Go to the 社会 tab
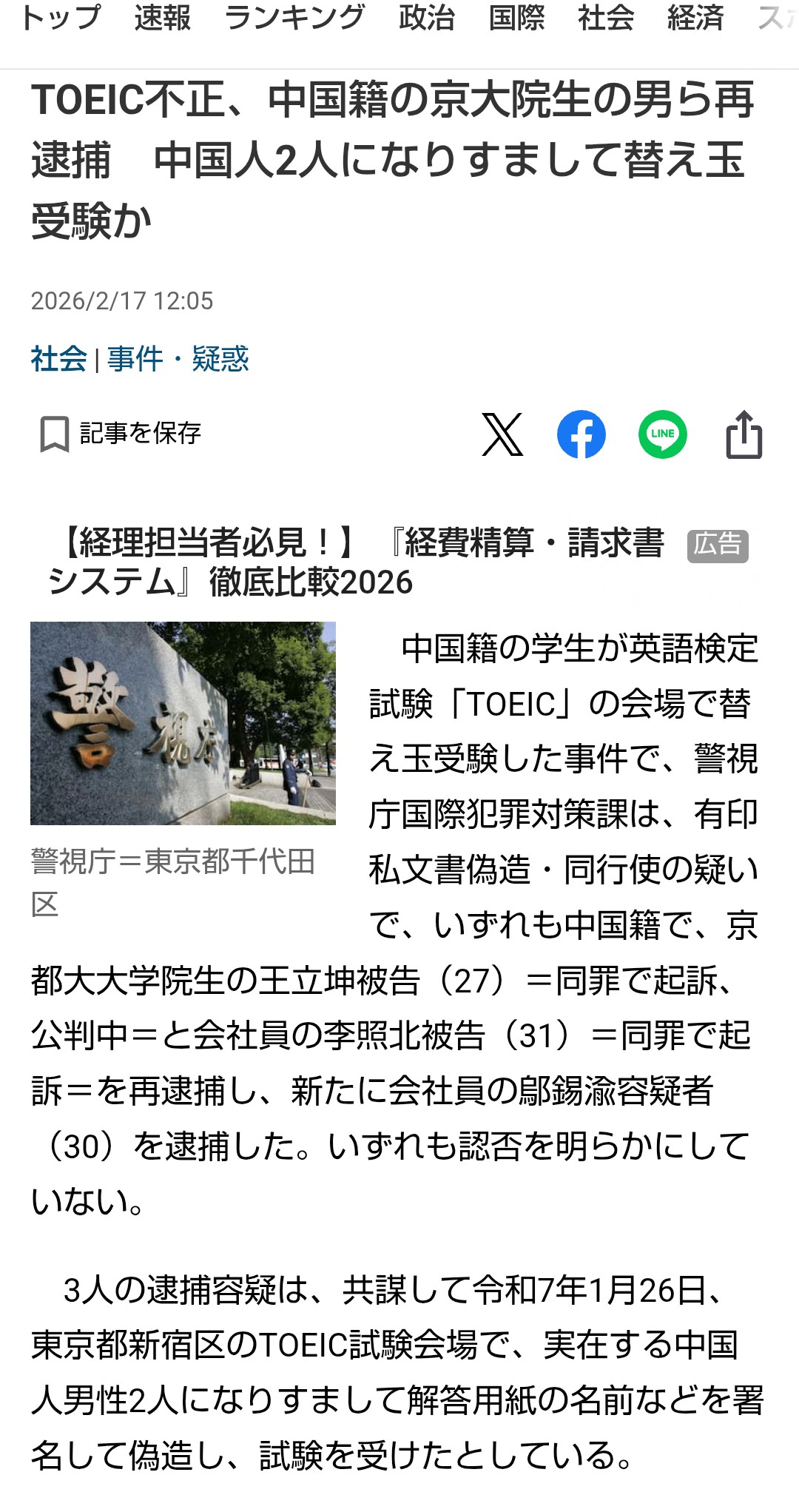Viewport: 799px width, 1512px height. (x=606, y=19)
